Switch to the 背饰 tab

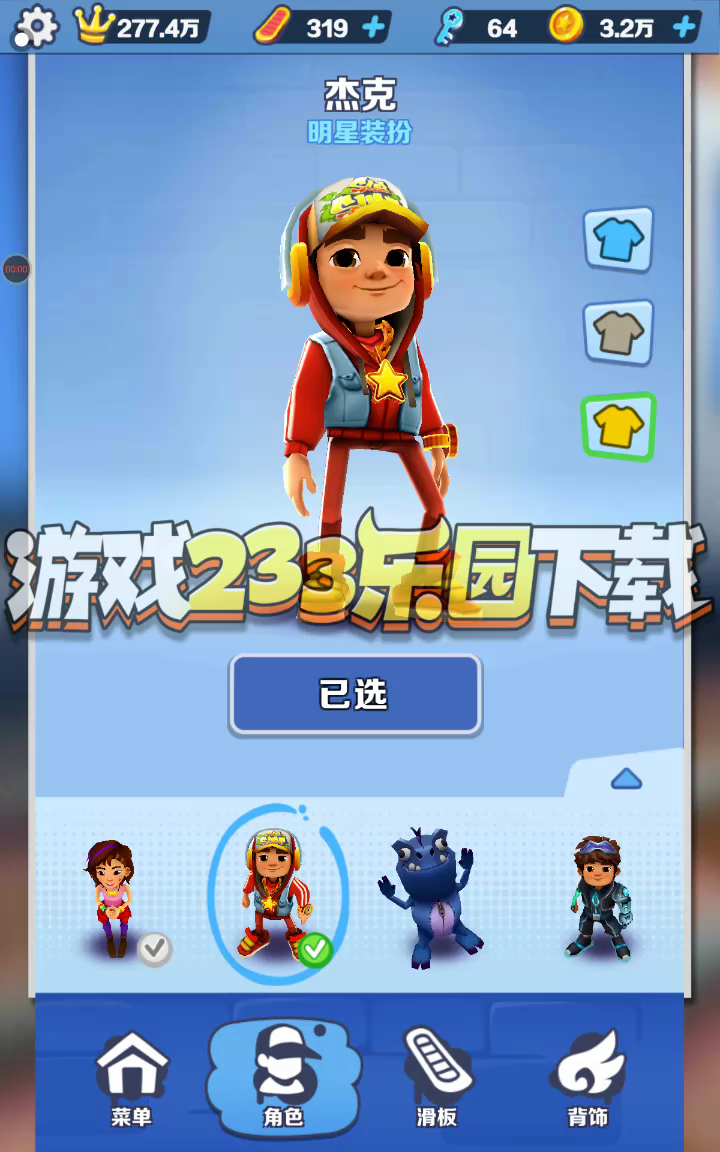588,1081
